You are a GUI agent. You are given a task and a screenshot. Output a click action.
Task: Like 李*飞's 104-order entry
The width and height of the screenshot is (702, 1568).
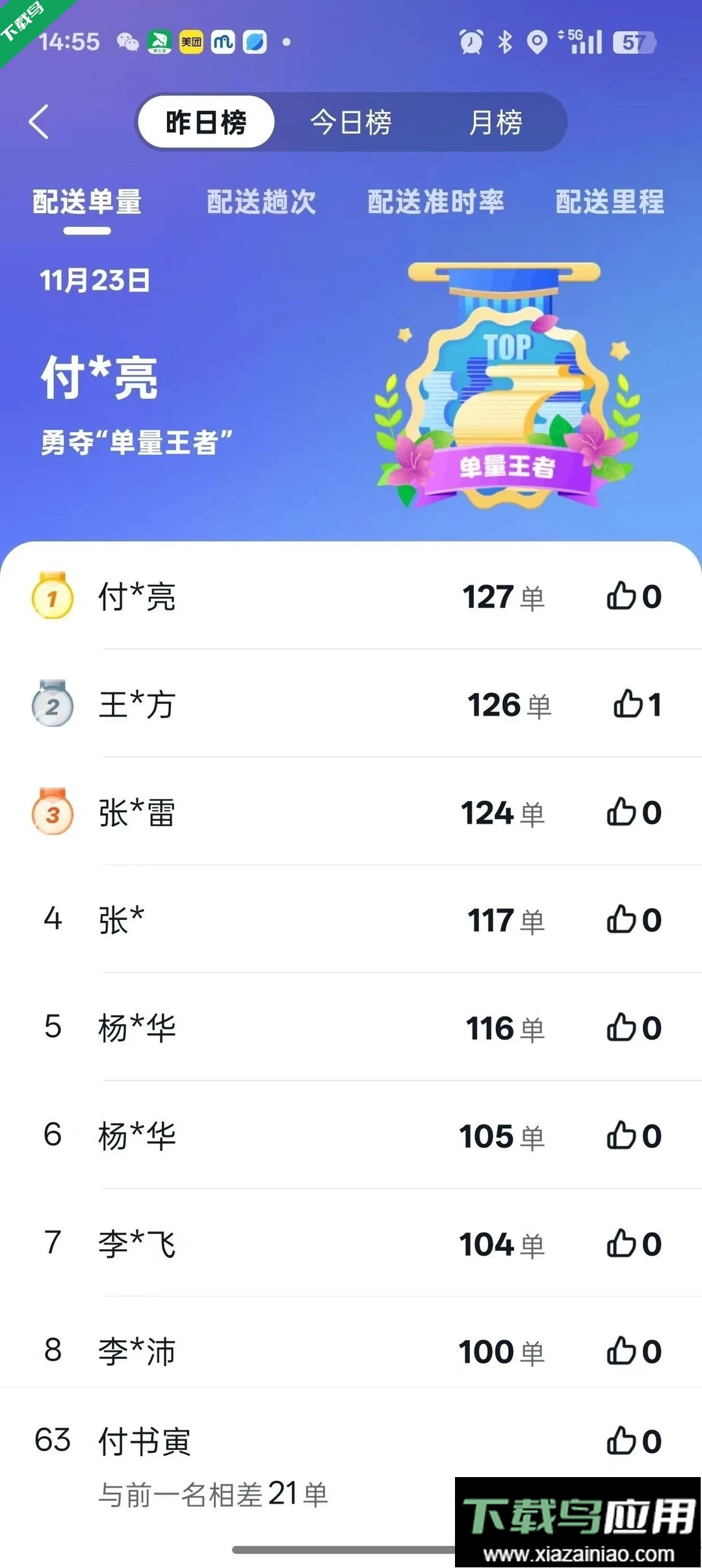(623, 1244)
